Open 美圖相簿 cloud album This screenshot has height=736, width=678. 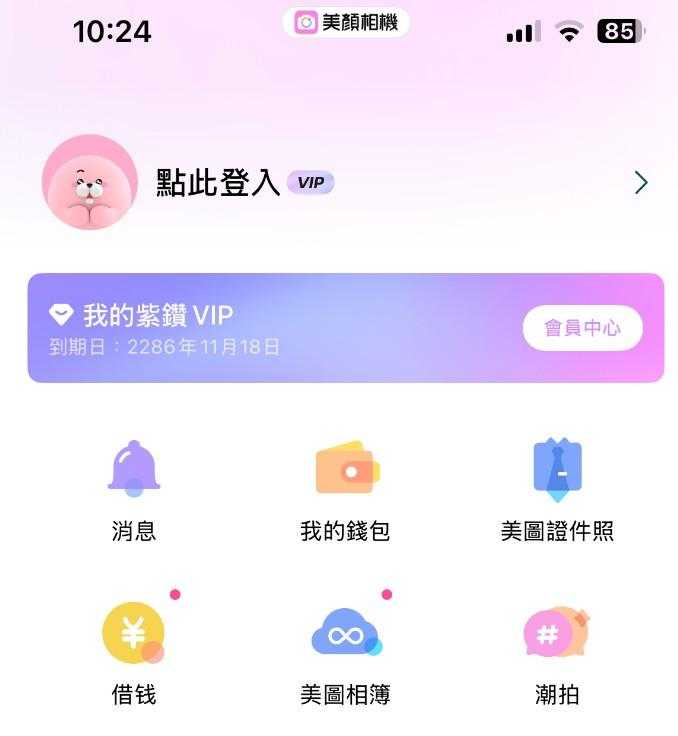(x=345, y=652)
